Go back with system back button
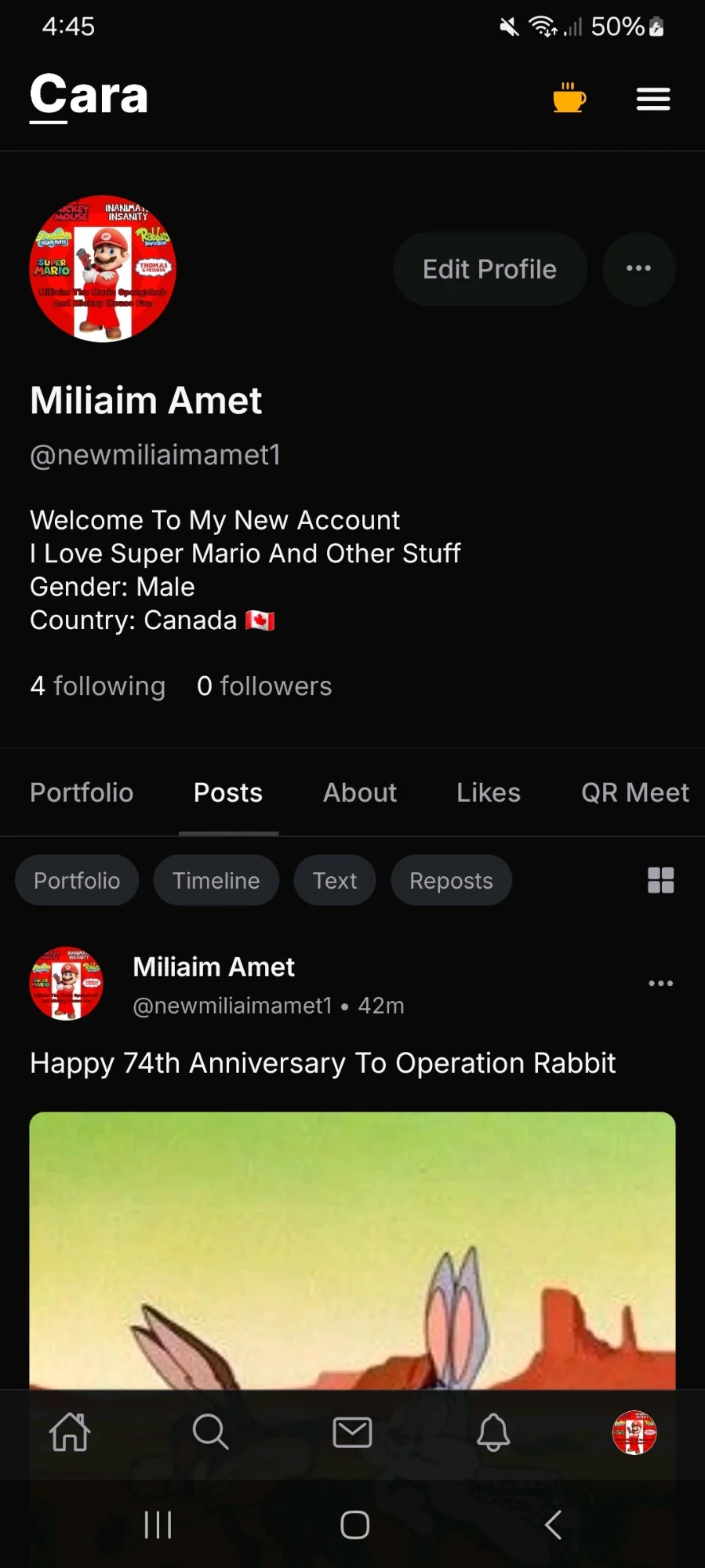Viewport: 705px width, 1568px height. (x=554, y=1525)
